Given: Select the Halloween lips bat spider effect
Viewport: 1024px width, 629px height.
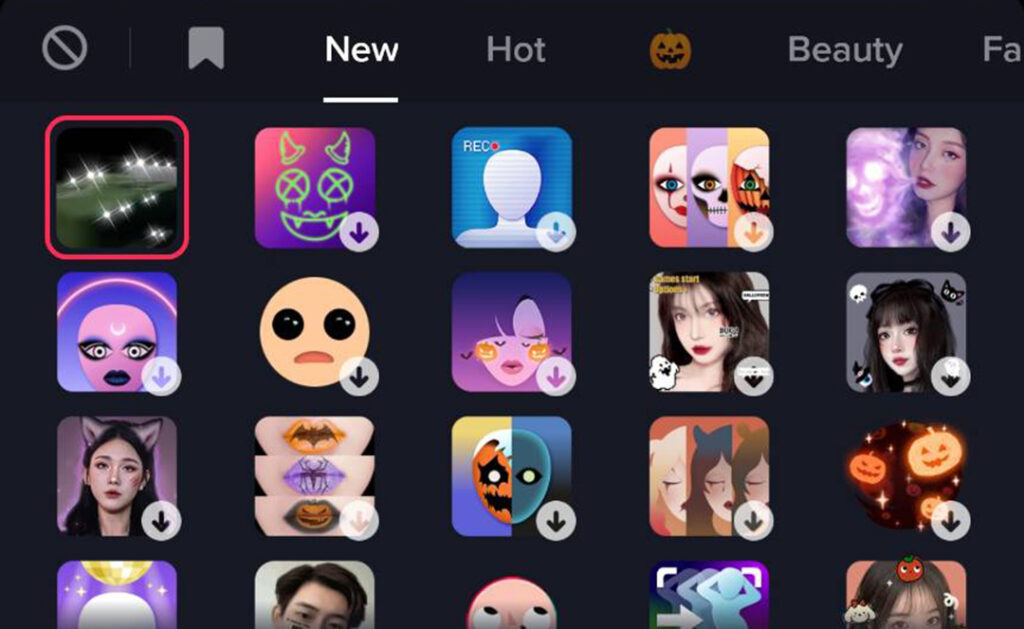Looking at the screenshot, I should click(314, 476).
